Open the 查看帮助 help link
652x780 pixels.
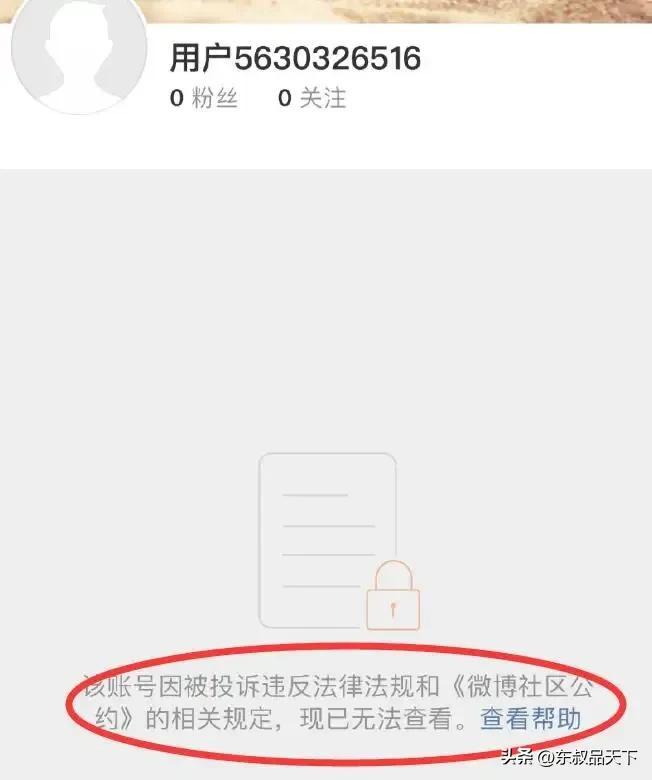530,719
